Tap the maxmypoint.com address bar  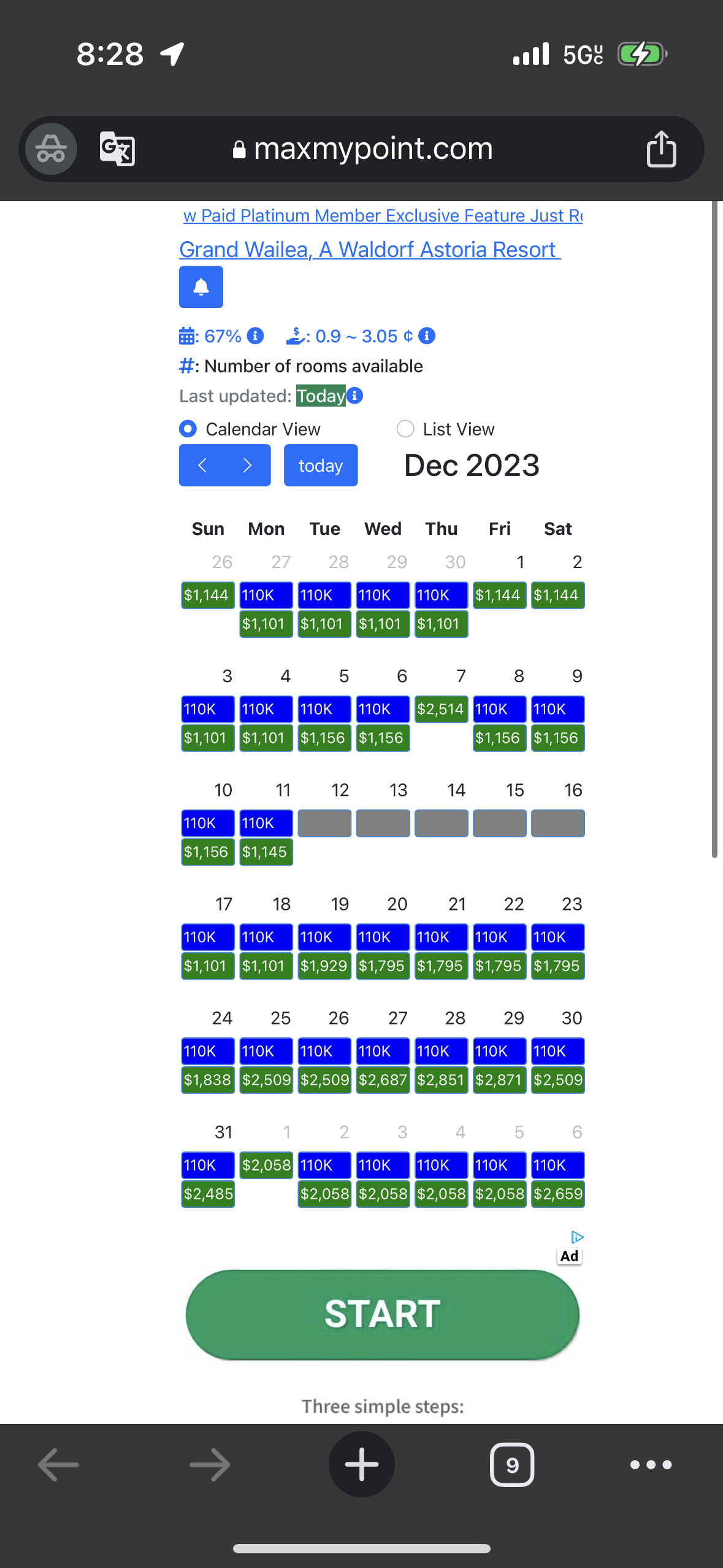[x=373, y=149]
